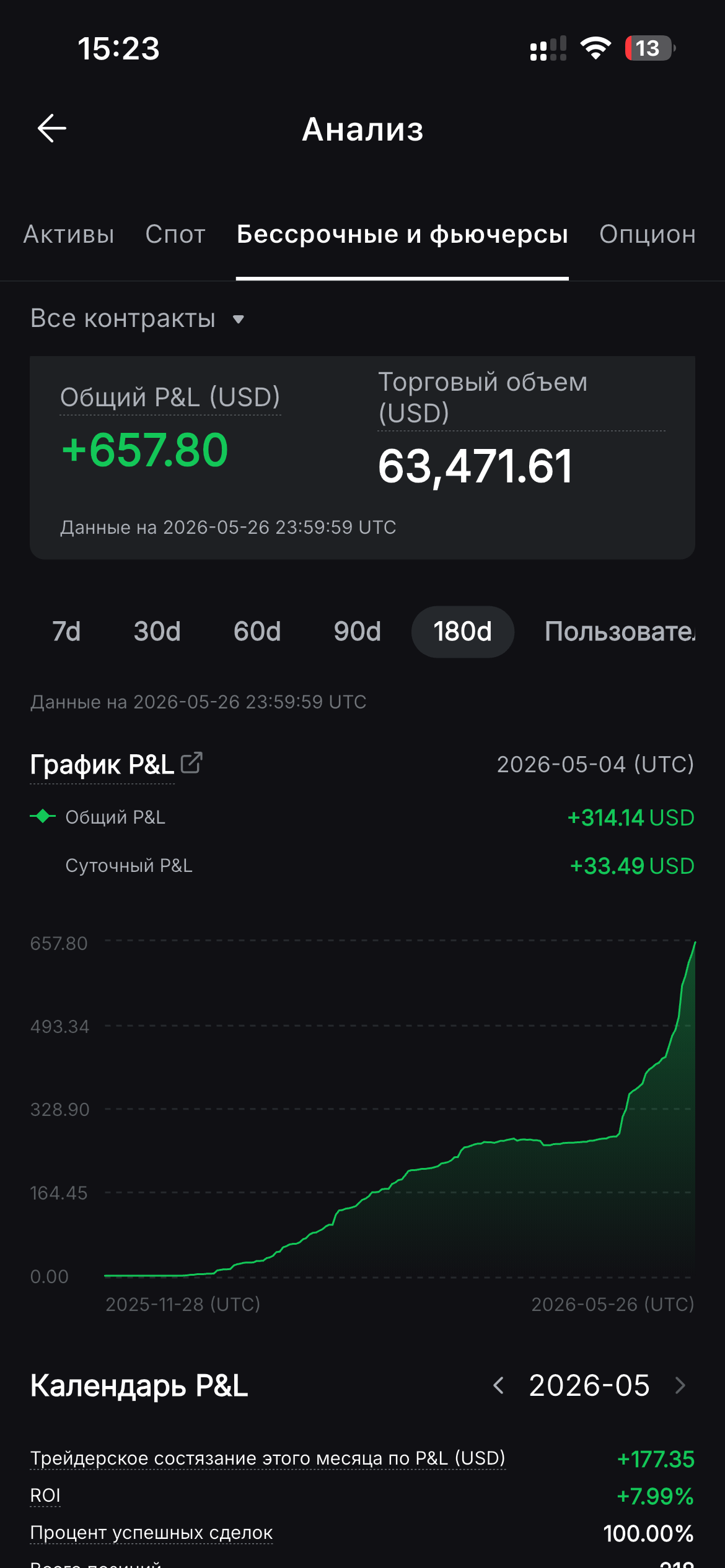Viewport: 725px width, 1568px height.
Task: Select the 30d period
Action: click(x=157, y=632)
